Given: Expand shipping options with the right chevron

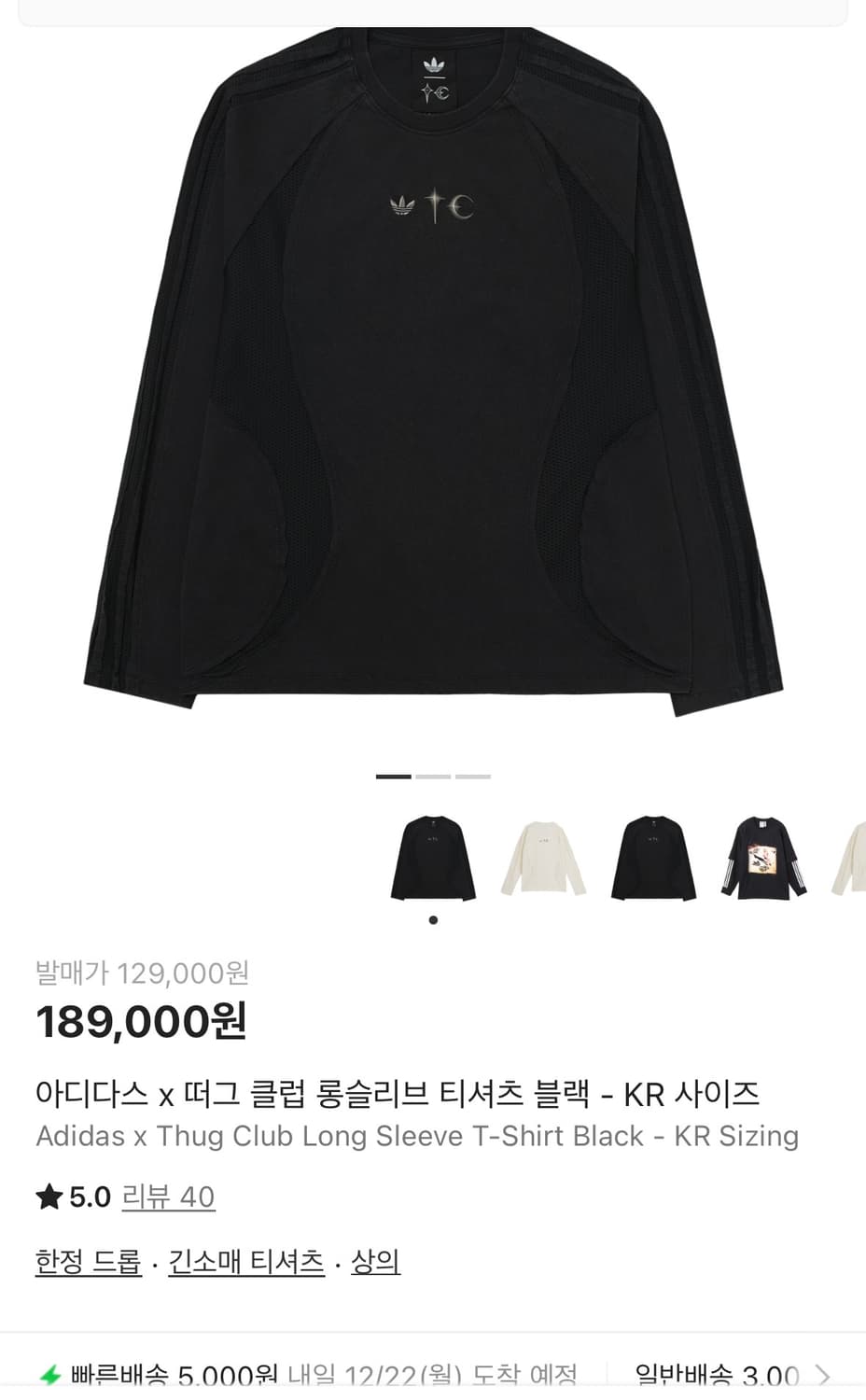Looking at the screenshot, I should tap(821, 1374).
